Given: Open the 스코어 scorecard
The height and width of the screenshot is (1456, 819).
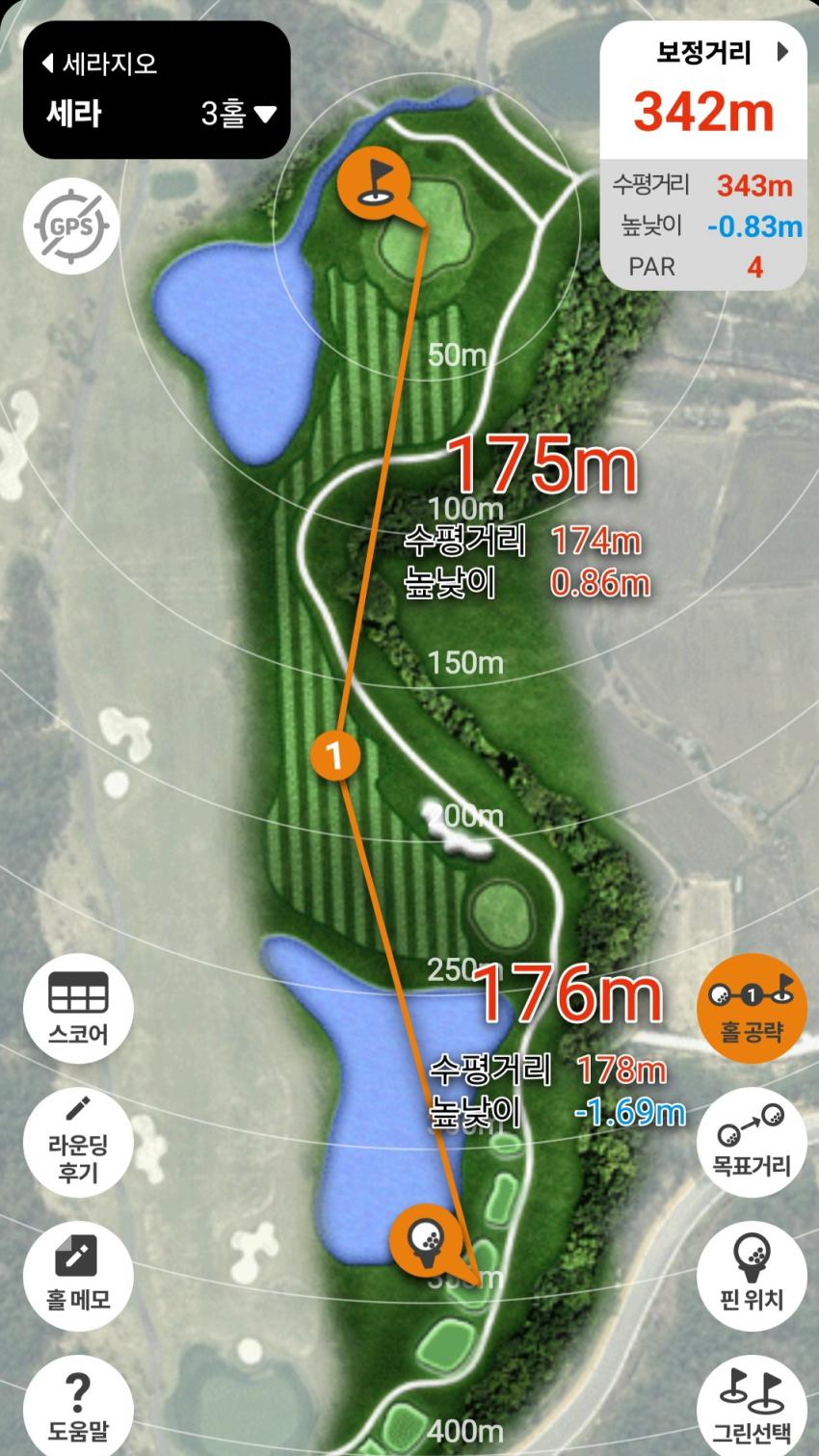Looking at the screenshot, I should pos(78,1009).
